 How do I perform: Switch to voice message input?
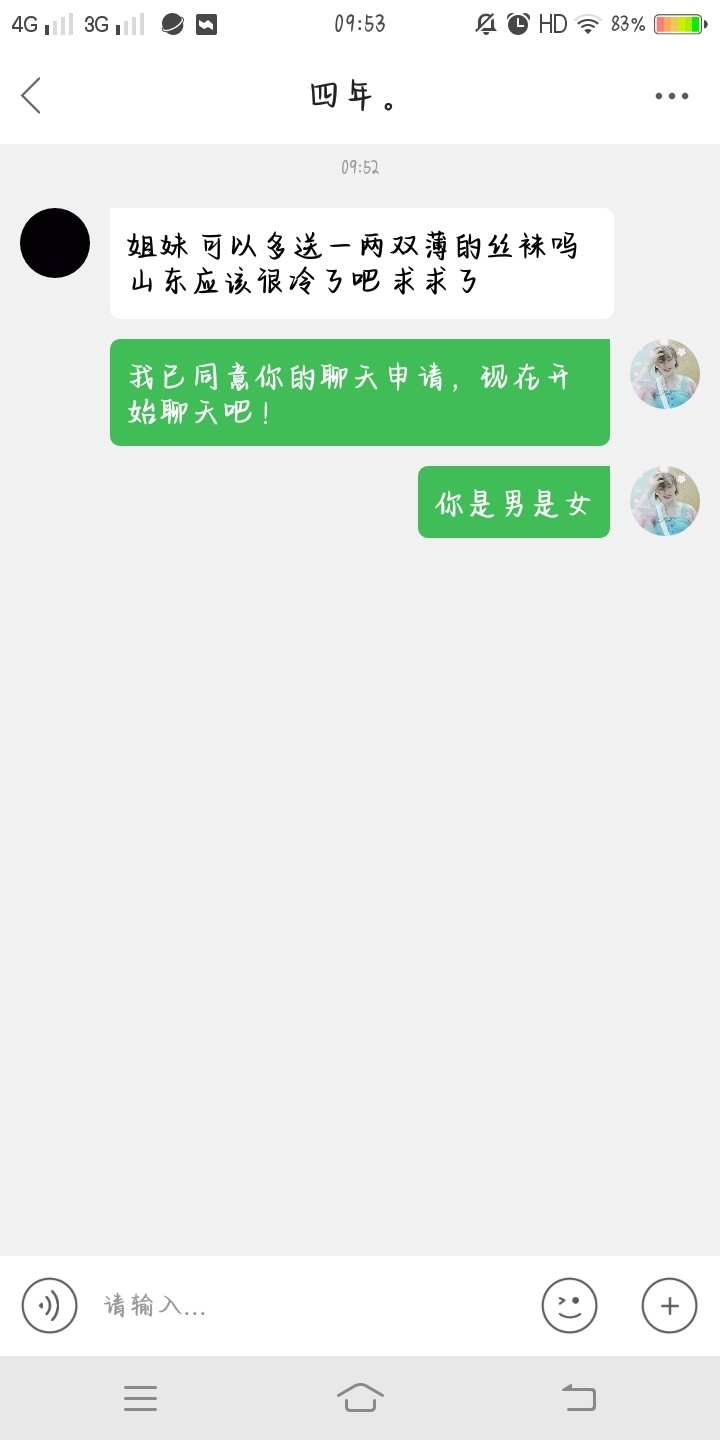coord(50,1305)
